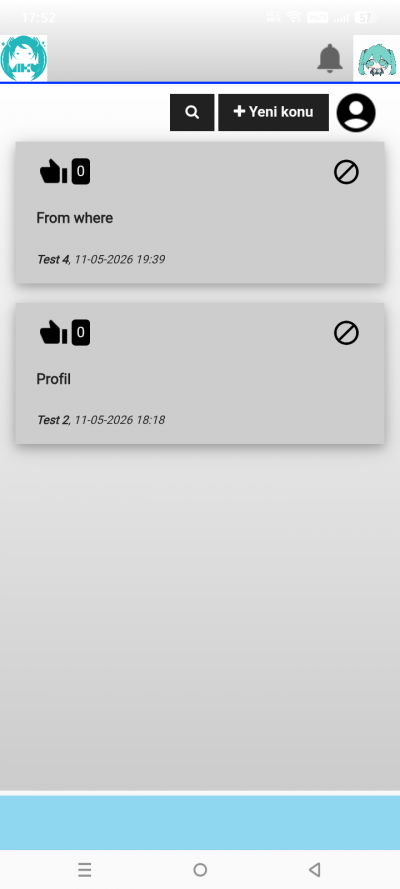Open the round user profile icon
This screenshot has width=400, height=889.
pyautogui.click(x=356, y=113)
